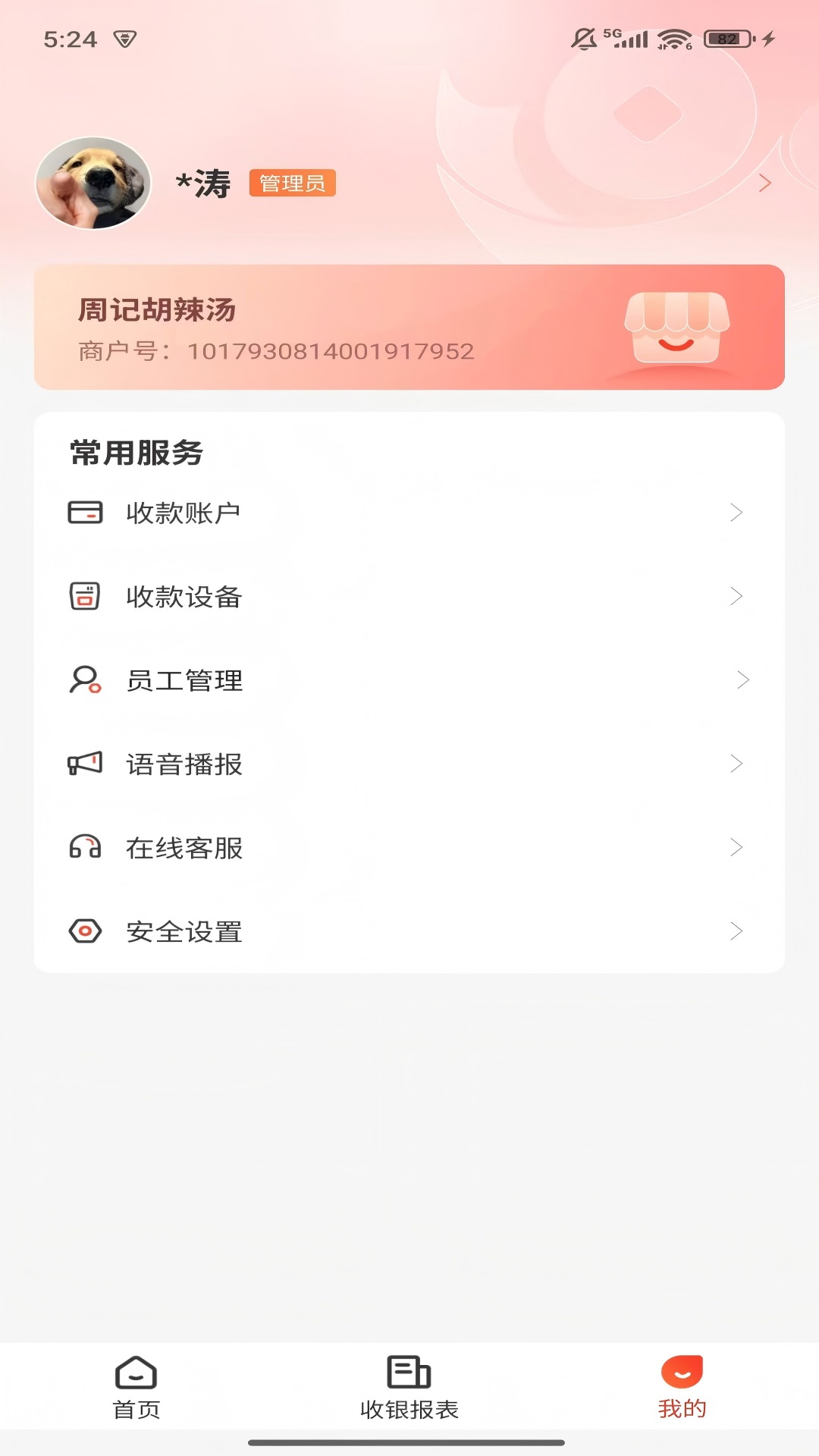
Task: Click the 收款设备 device icon
Action: pyautogui.click(x=86, y=597)
